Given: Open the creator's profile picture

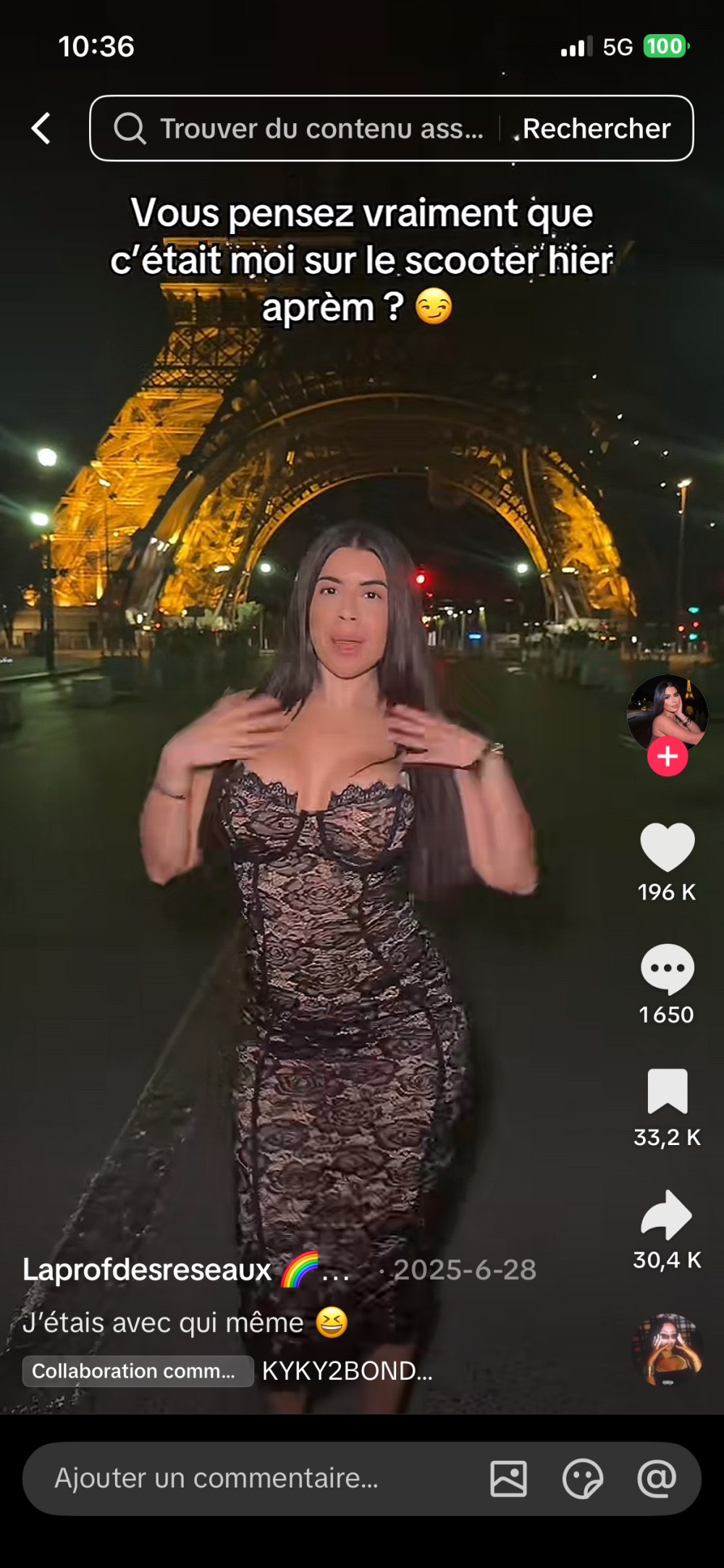Looking at the screenshot, I should pos(667,711).
